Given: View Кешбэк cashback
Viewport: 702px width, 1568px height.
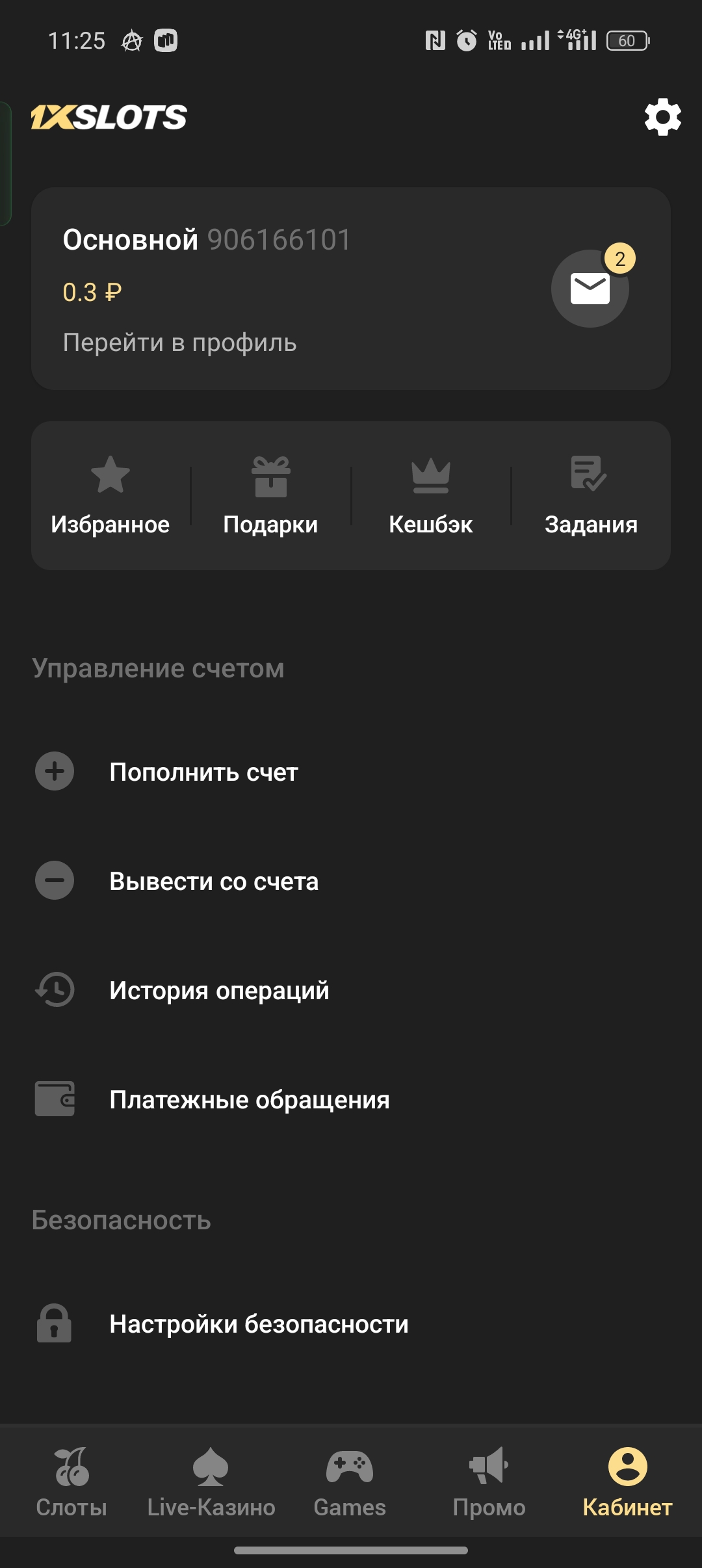Looking at the screenshot, I should [430, 495].
